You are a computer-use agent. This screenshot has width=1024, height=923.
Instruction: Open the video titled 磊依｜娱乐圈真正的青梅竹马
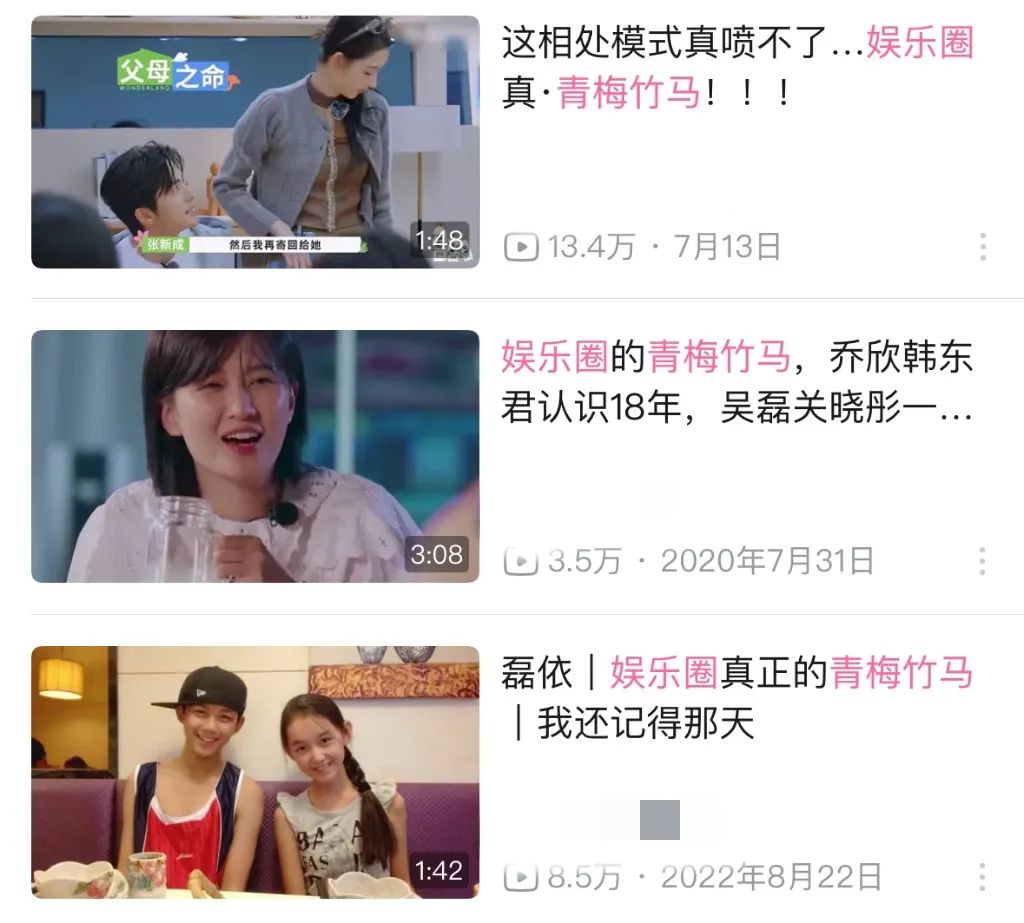pyautogui.click(x=737, y=698)
